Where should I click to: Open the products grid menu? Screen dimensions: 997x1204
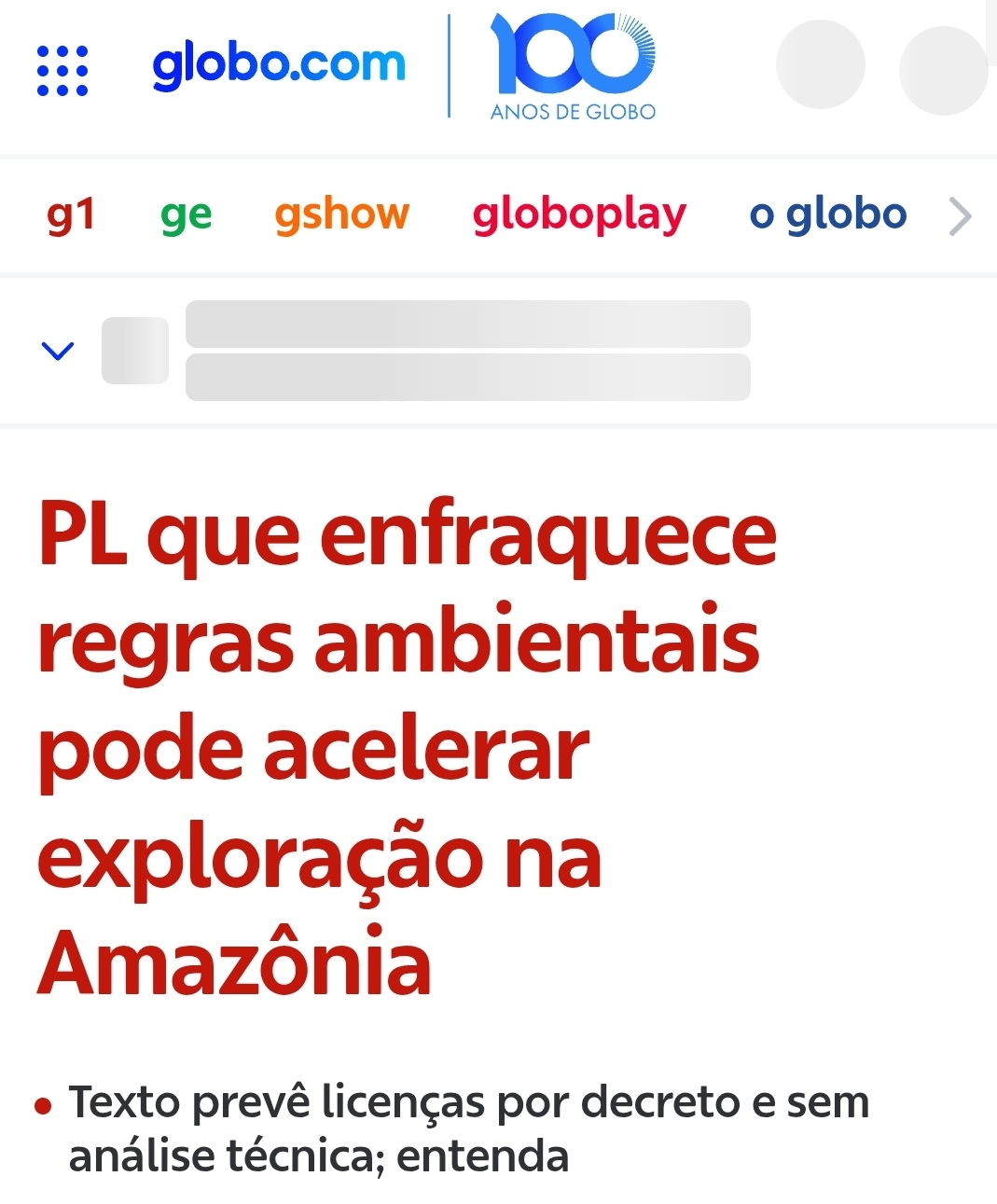pos(62,71)
